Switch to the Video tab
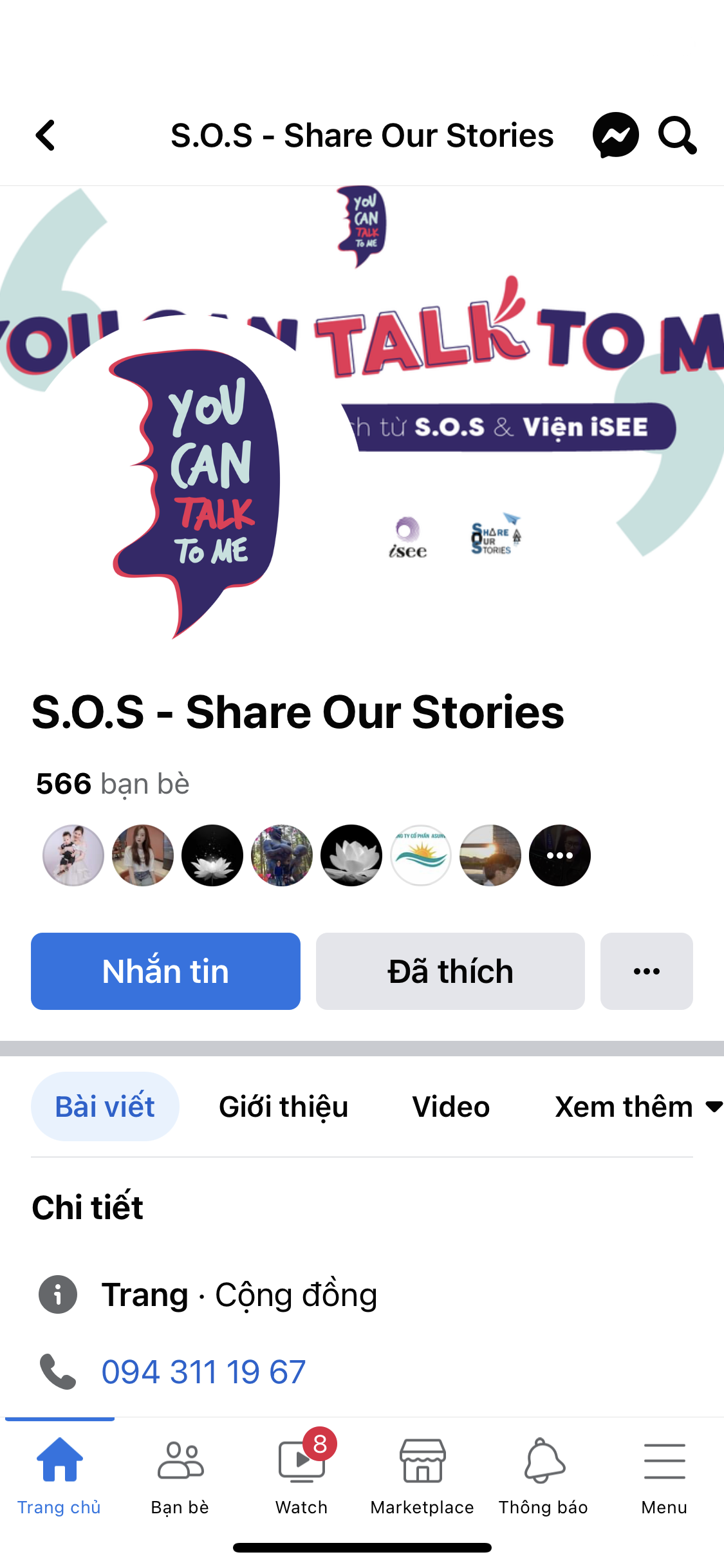724x1568 pixels. pyautogui.click(x=450, y=1106)
